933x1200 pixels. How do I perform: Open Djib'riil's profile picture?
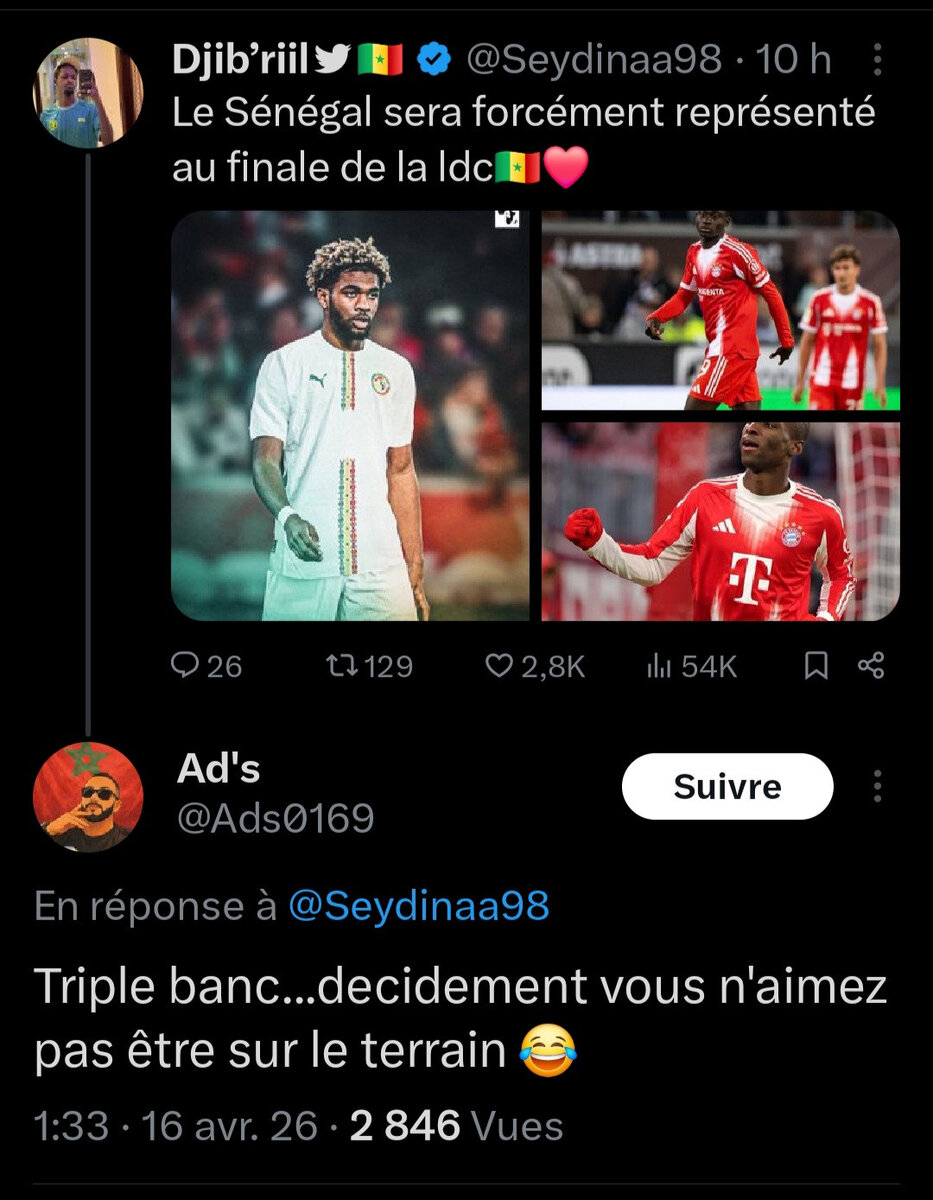[88, 94]
